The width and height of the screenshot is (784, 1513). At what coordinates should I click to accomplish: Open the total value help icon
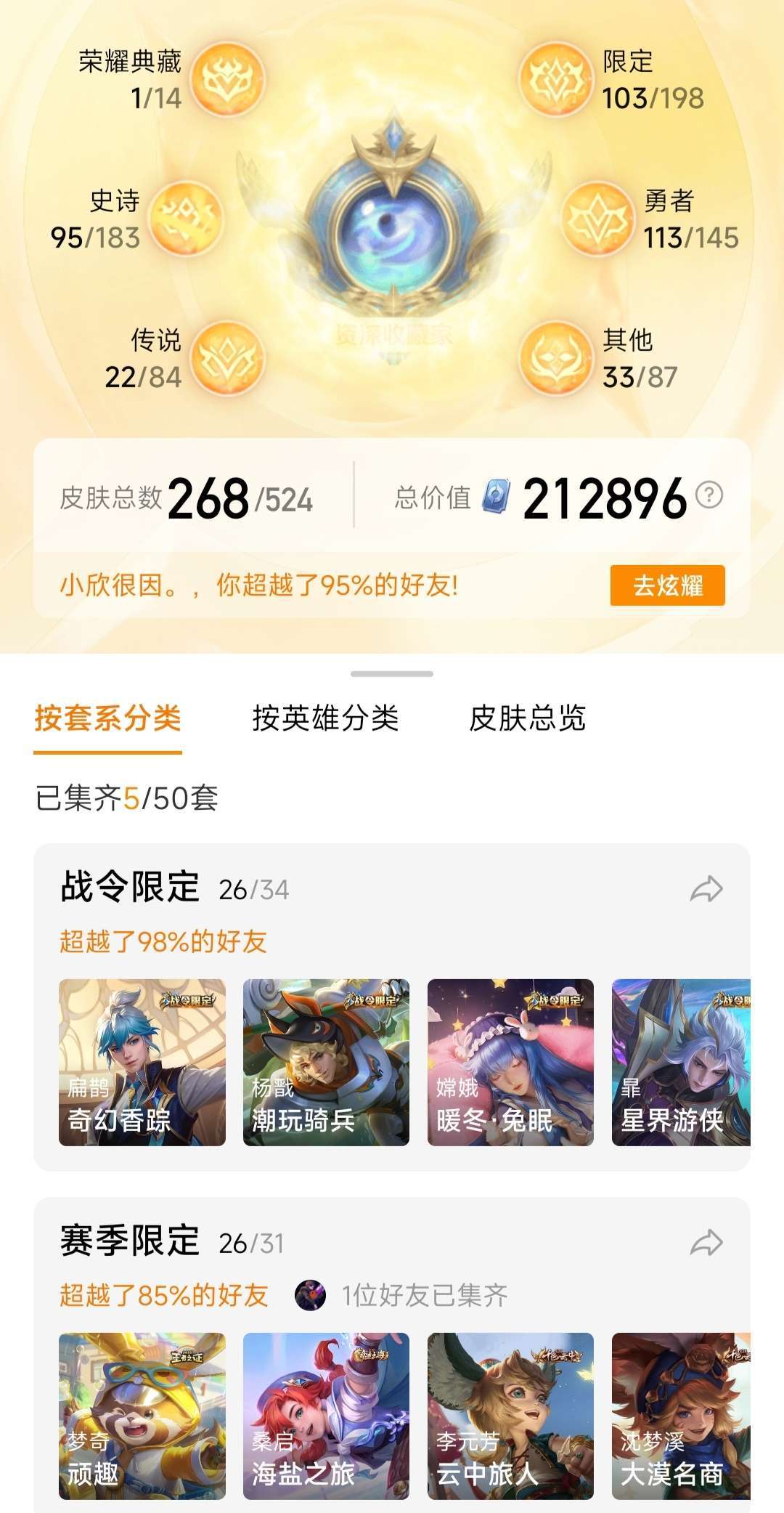click(709, 495)
